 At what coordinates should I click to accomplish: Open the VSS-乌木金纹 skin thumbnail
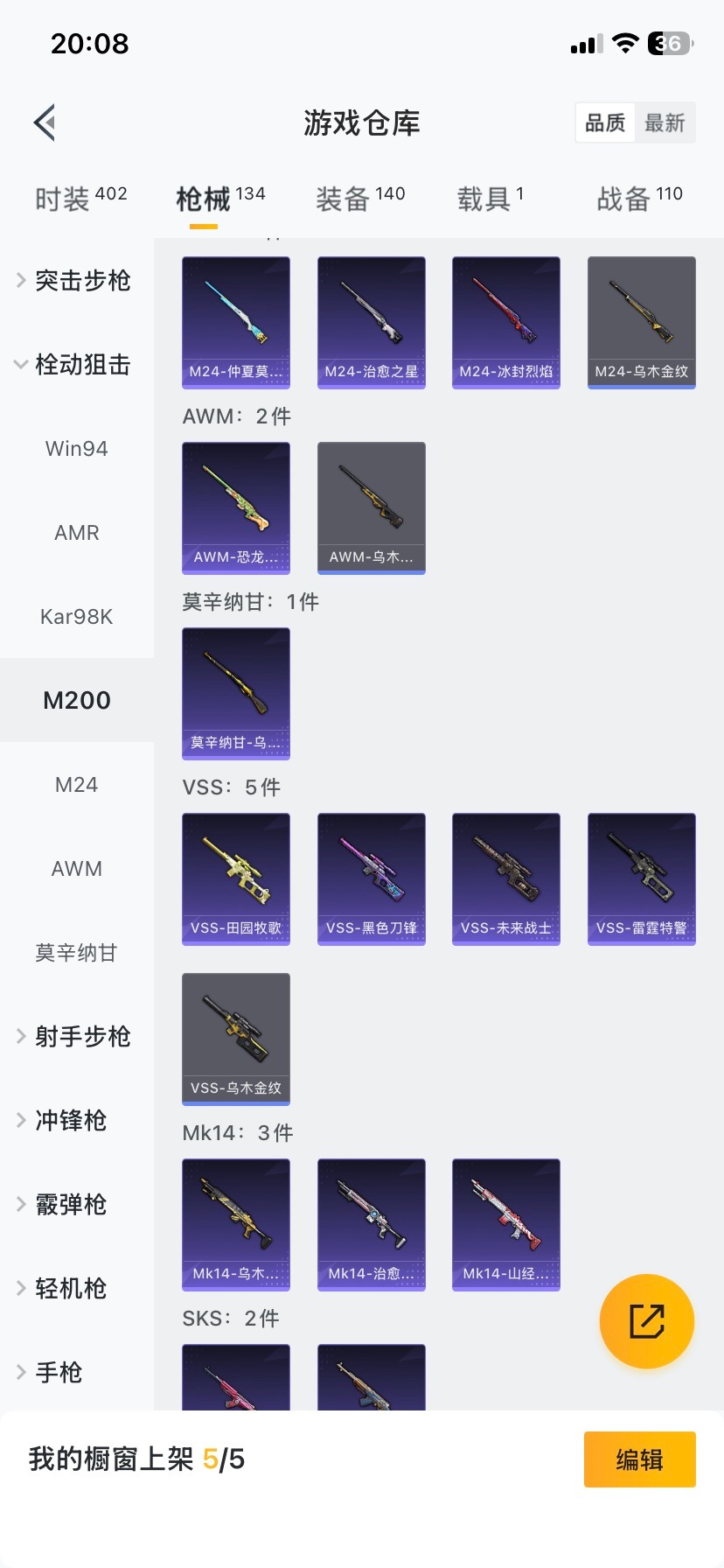tap(235, 1039)
